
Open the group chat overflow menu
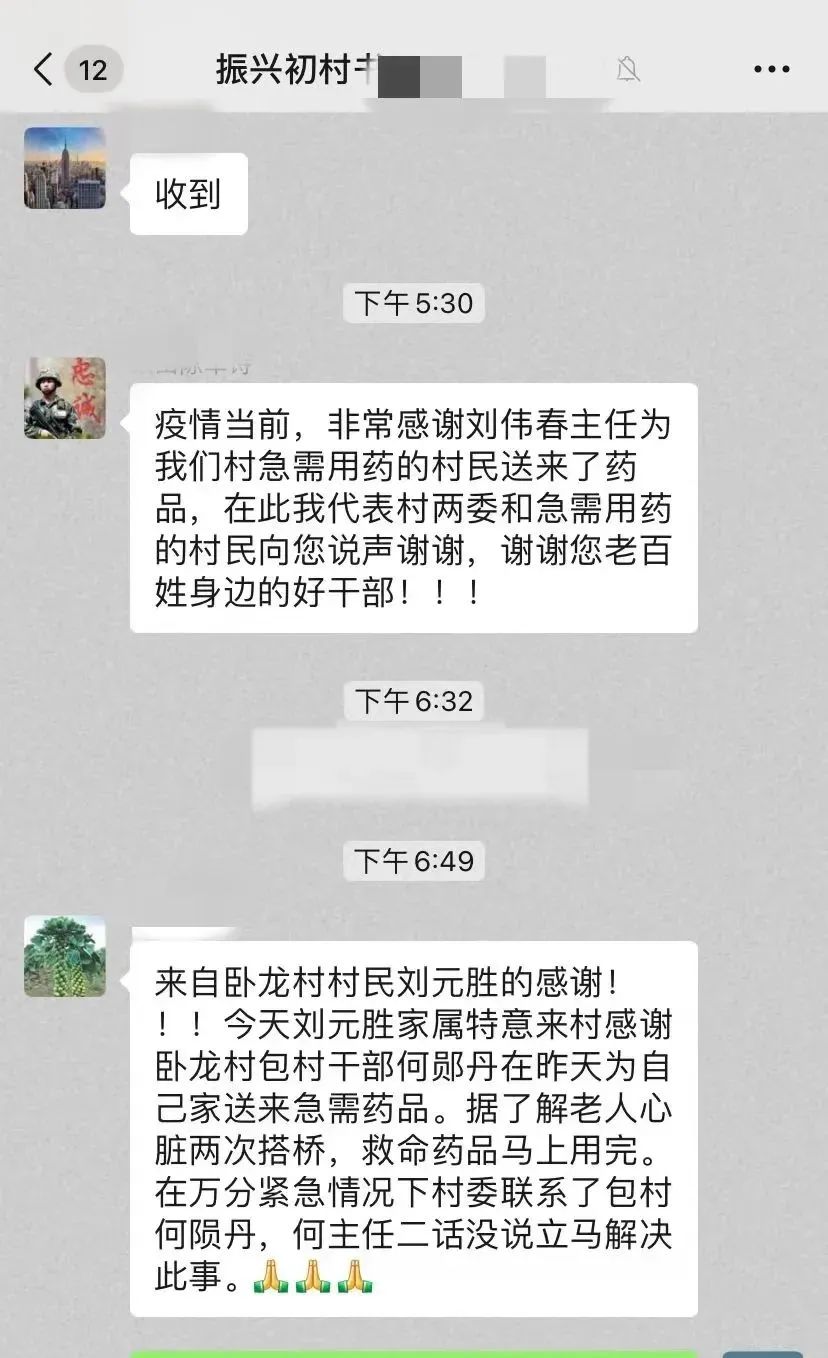coord(771,70)
